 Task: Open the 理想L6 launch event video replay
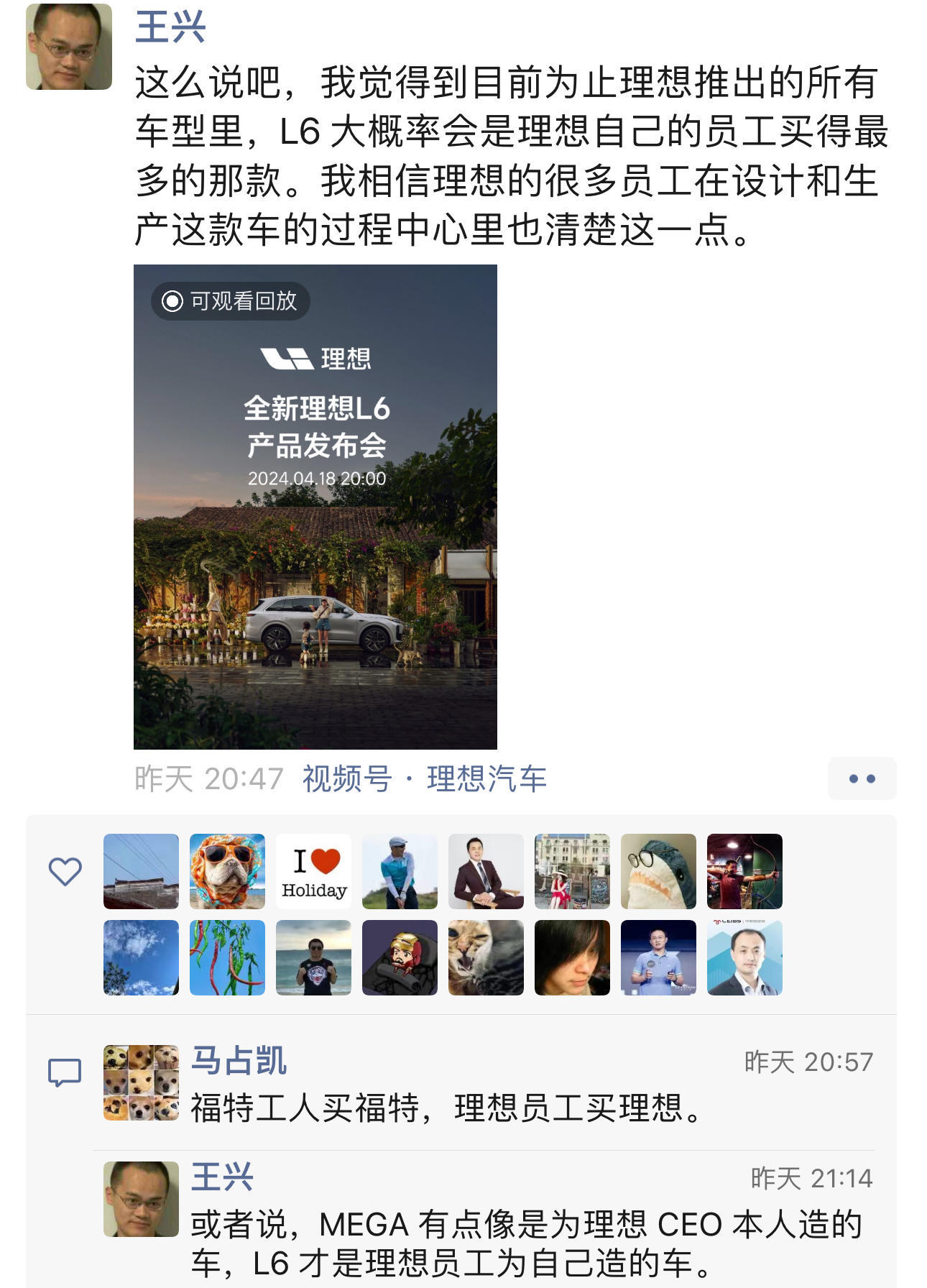click(x=315, y=507)
